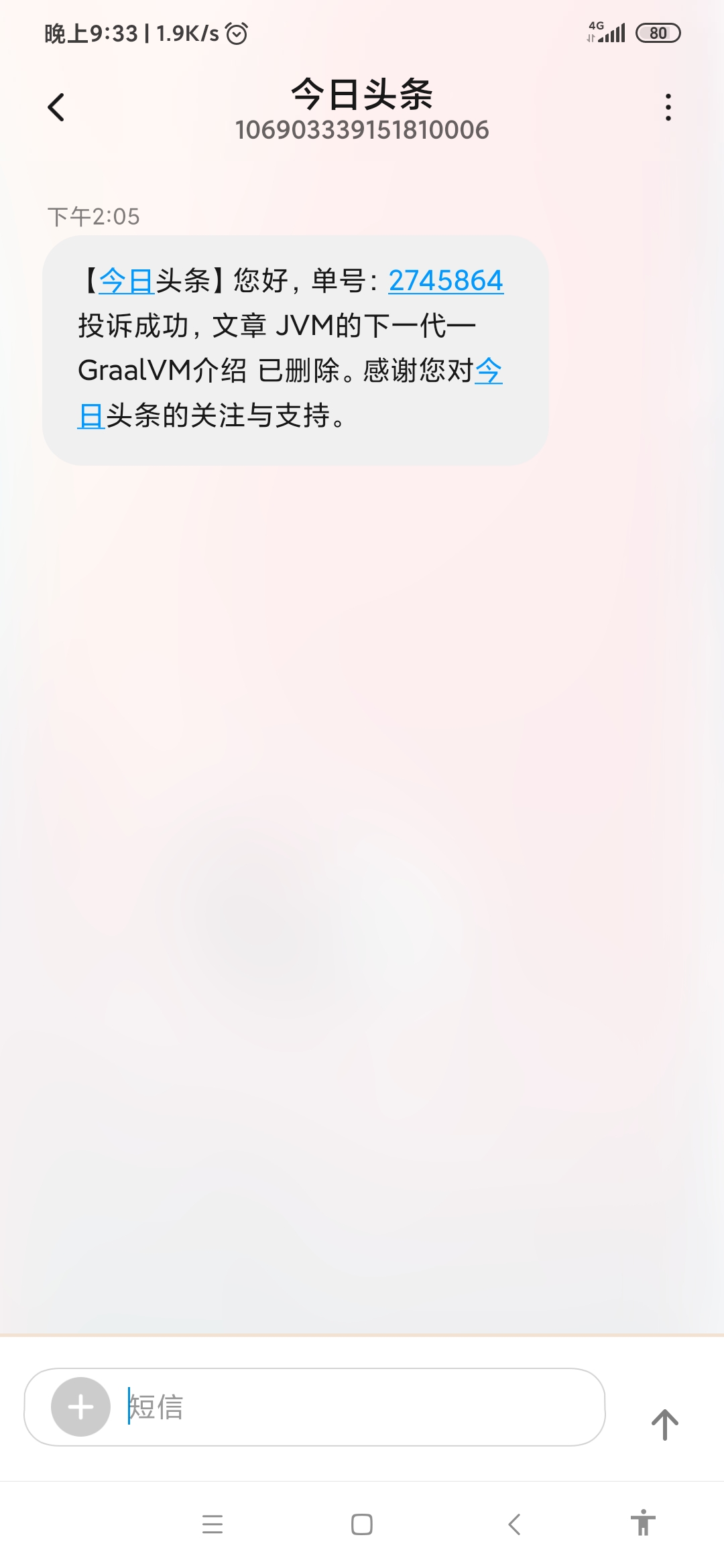Go to the system home screen
724x1568 pixels.
click(362, 1524)
